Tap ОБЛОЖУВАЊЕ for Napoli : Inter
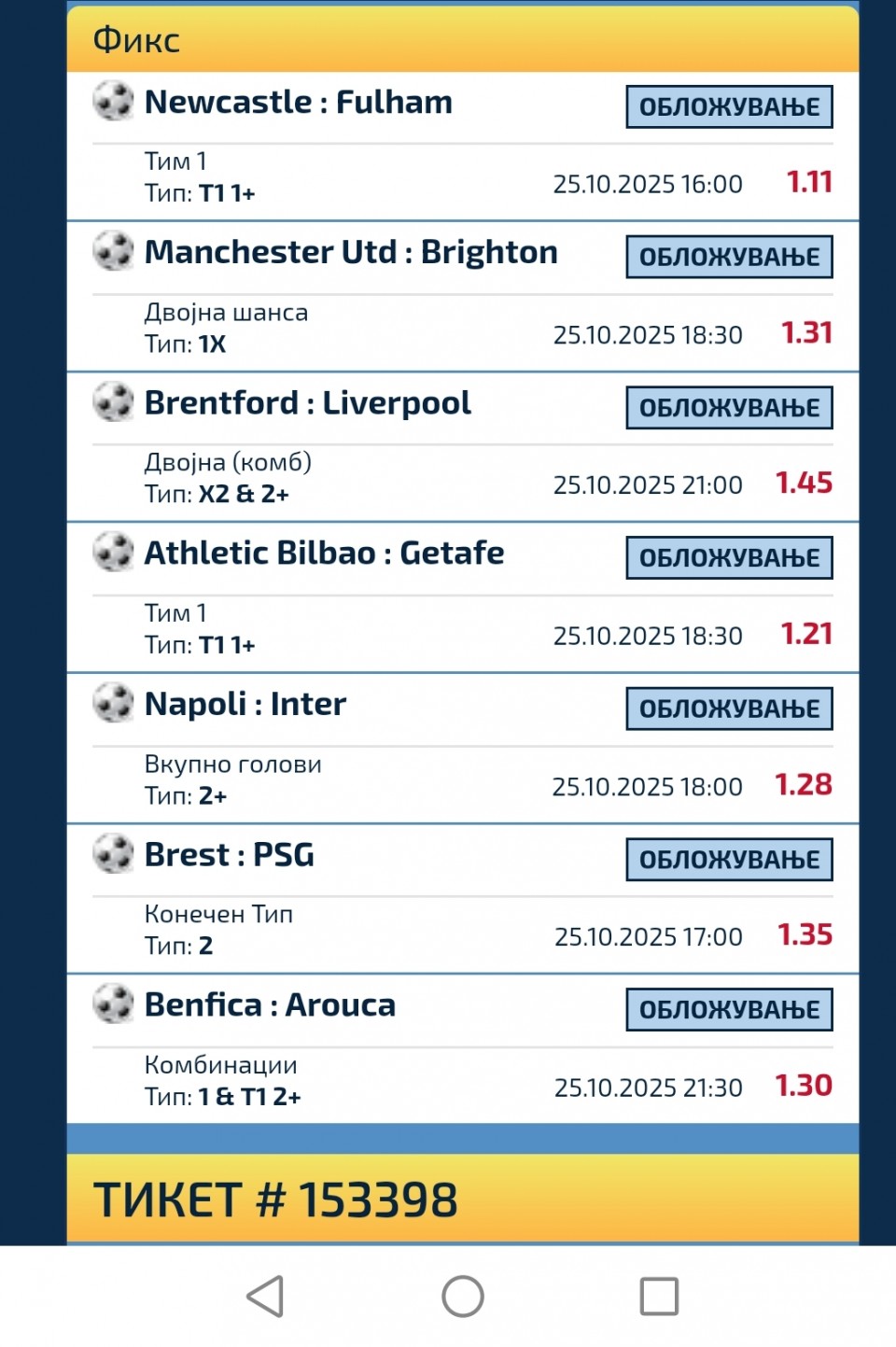896x1347 pixels. point(729,709)
